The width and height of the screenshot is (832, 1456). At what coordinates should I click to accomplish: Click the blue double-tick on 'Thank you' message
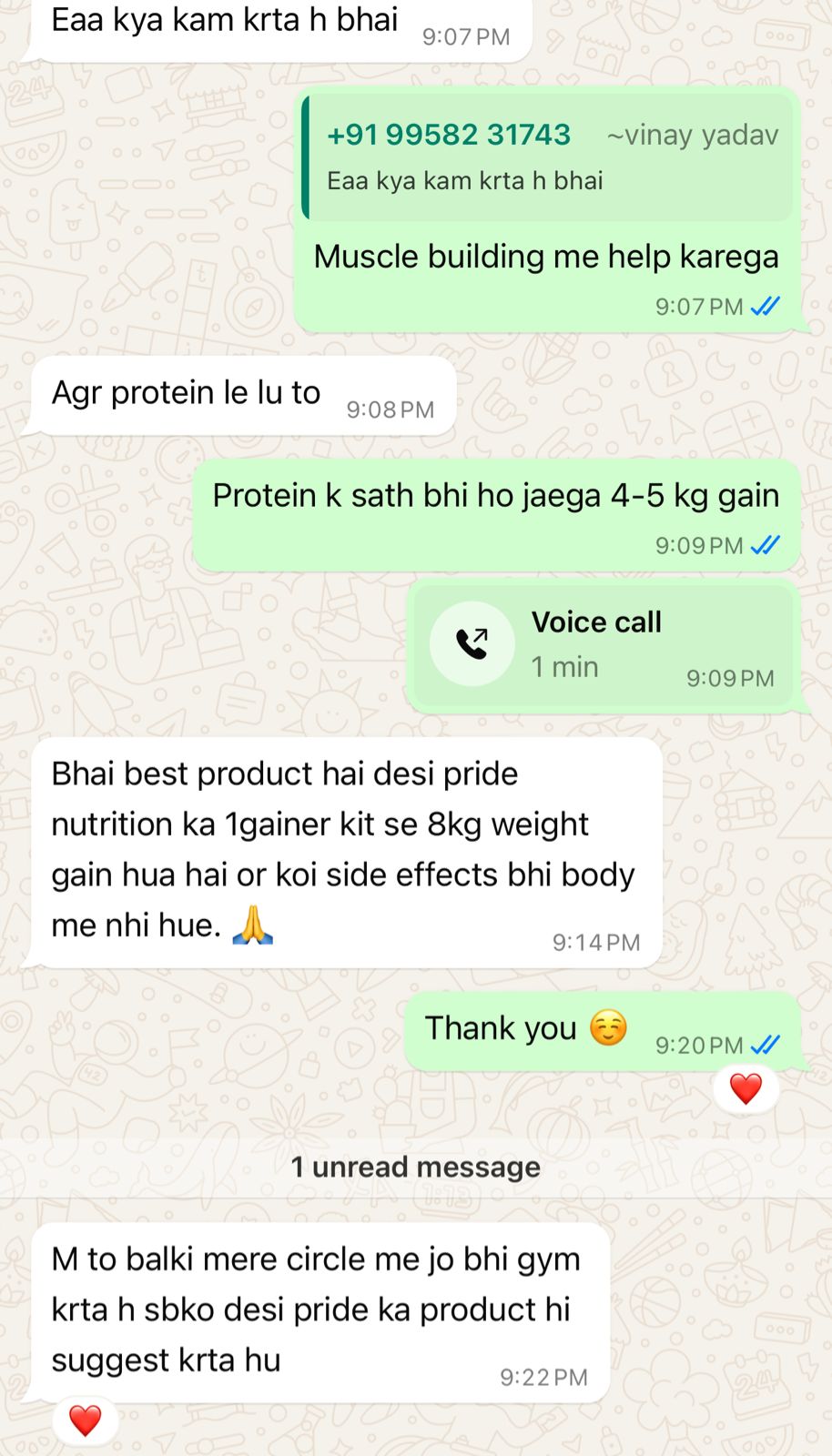766,1045
